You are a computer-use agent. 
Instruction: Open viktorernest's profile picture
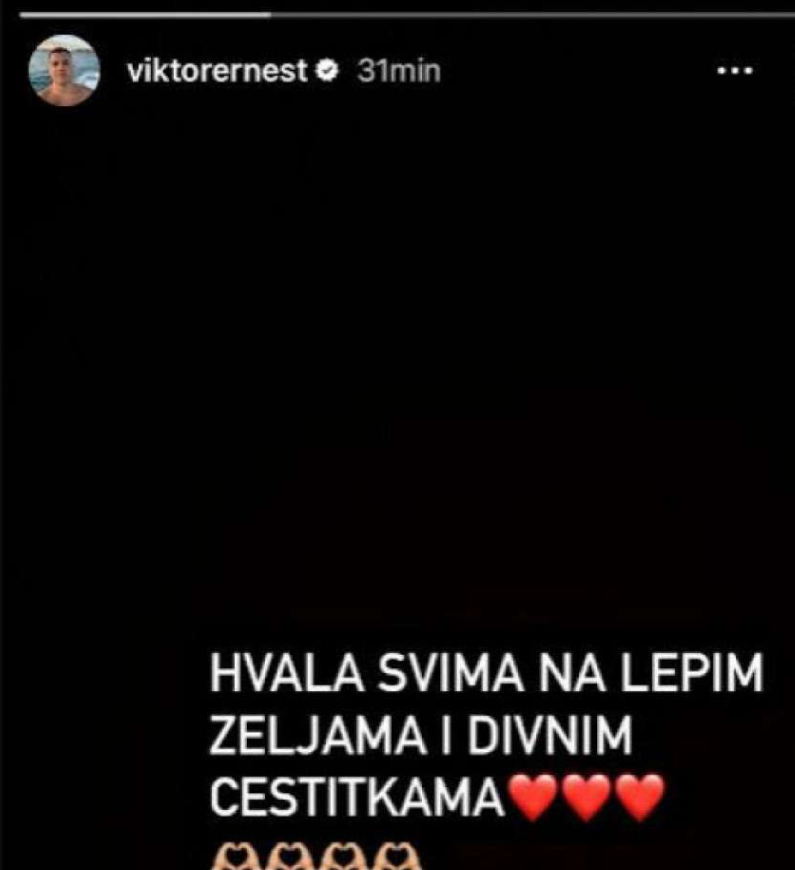click(x=64, y=70)
